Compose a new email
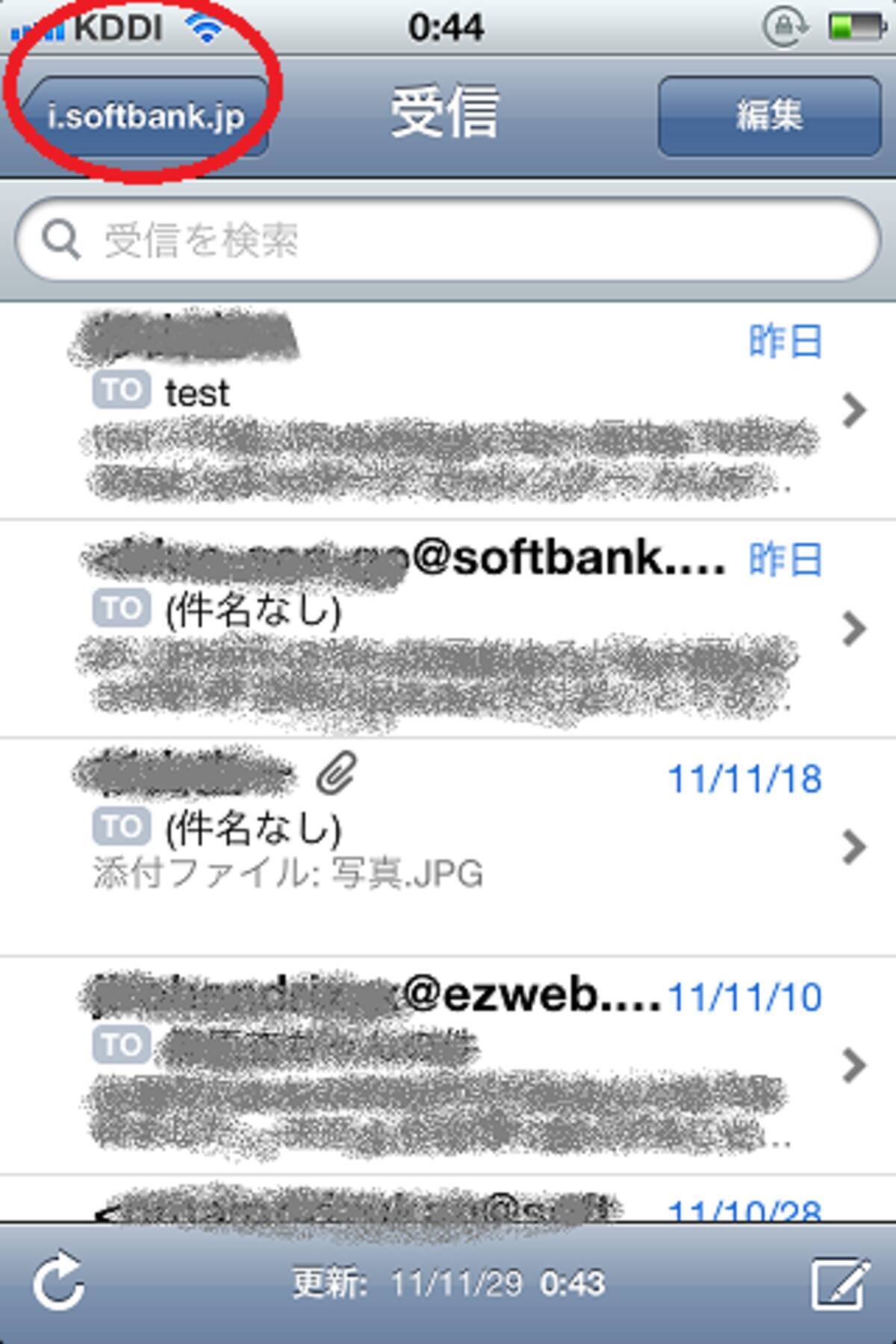The height and width of the screenshot is (1344, 896). pos(839,1283)
